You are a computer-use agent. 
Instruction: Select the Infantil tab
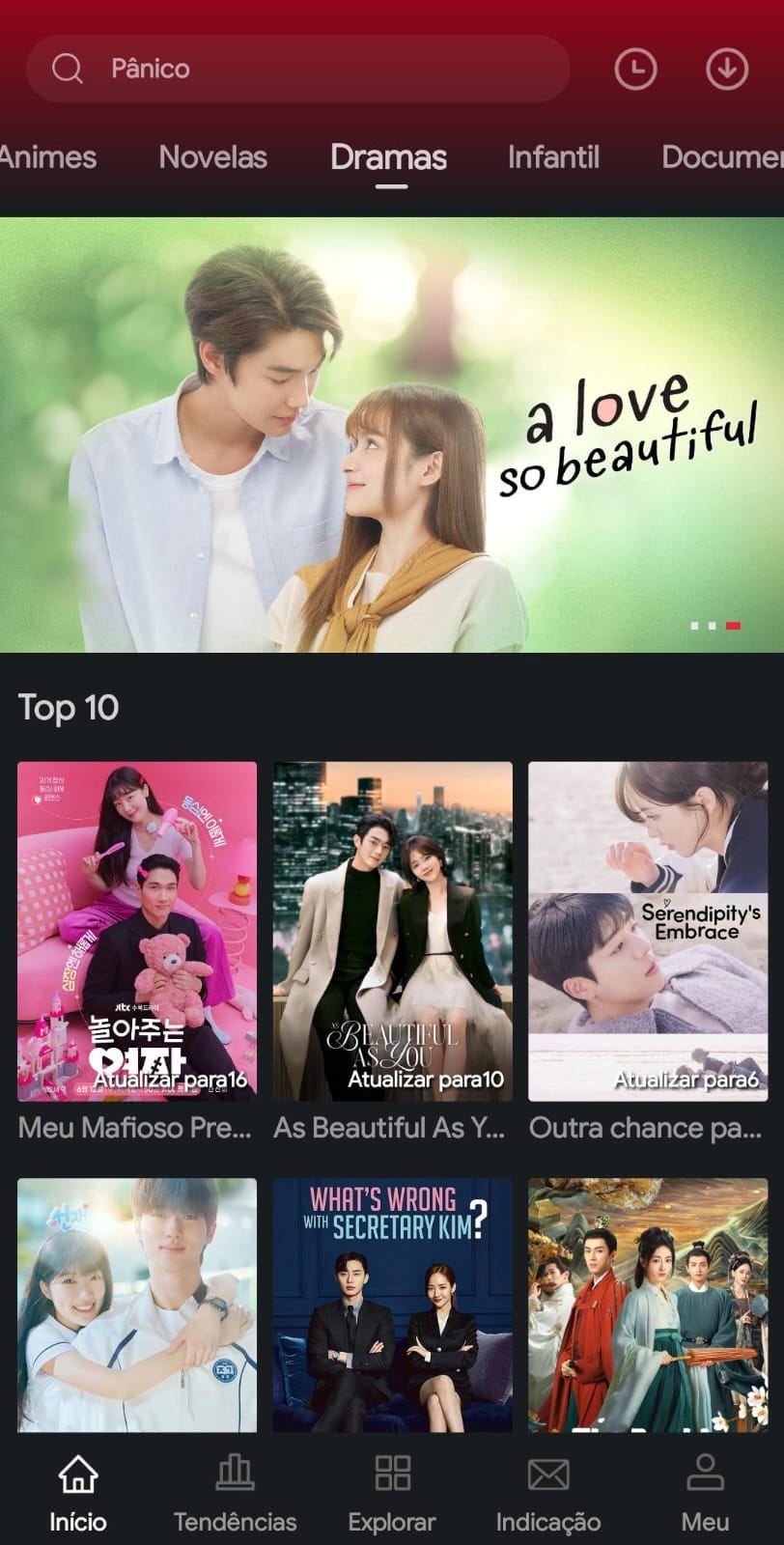click(x=553, y=156)
